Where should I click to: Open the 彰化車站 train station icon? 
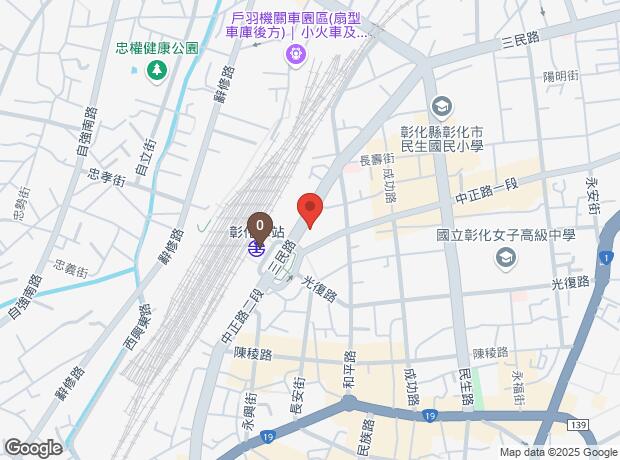click(257, 249)
